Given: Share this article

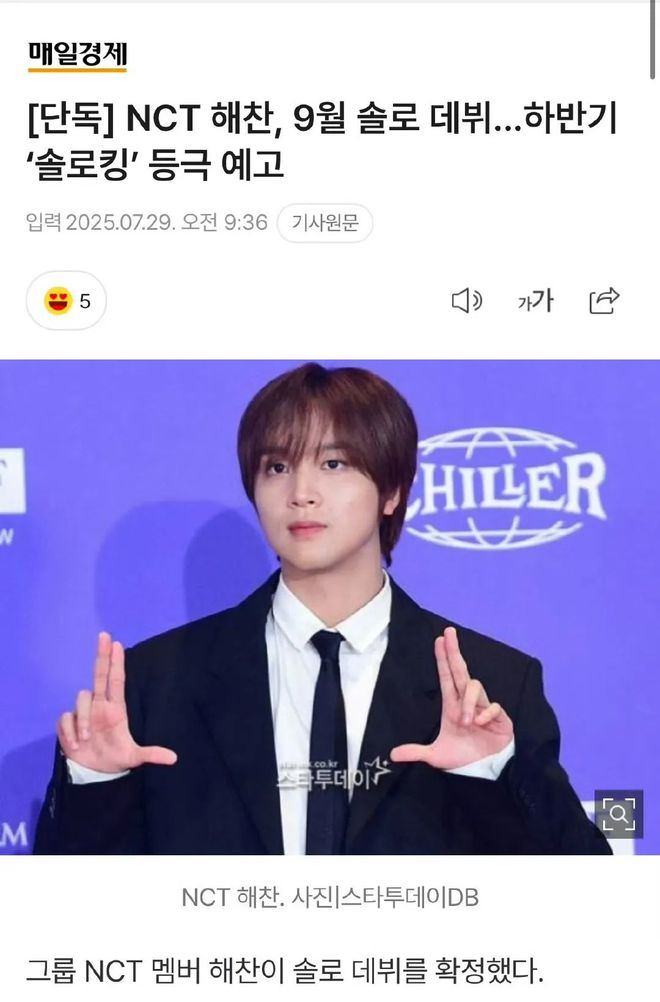Looking at the screenshot, I should [605, 300].
